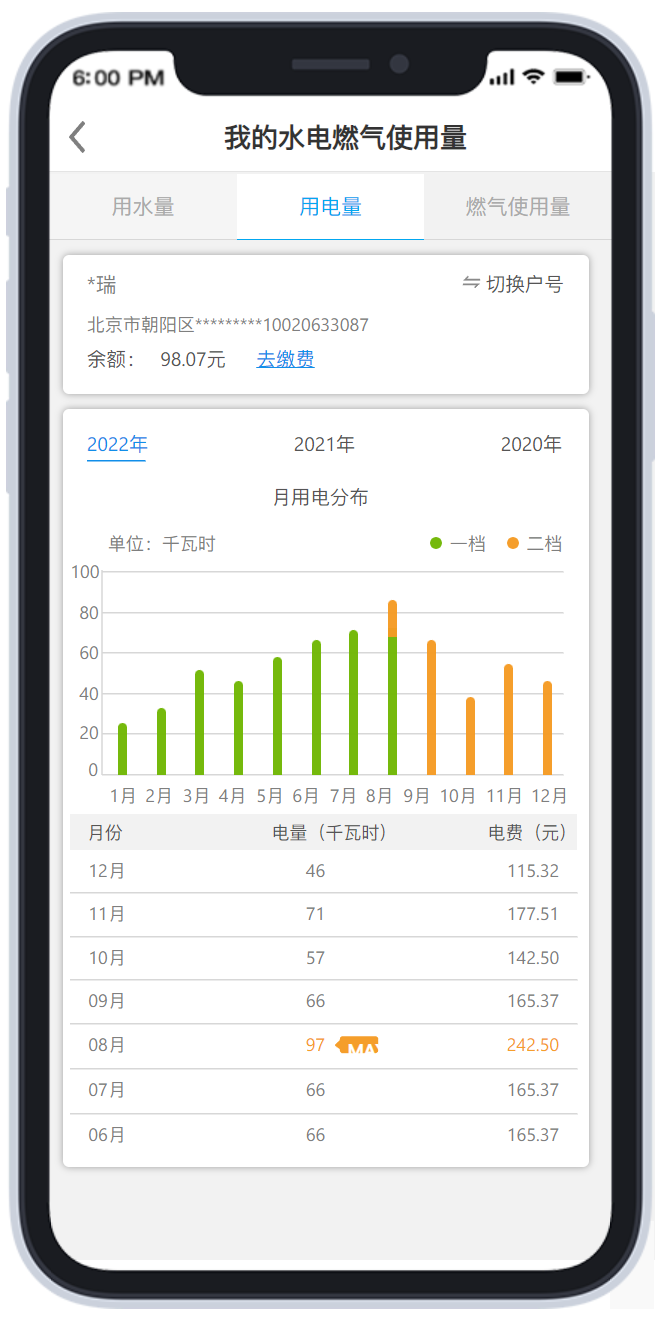Switch to the 用水量 tab
Viewport: 662px width, 1319px height.
point(143,207)
